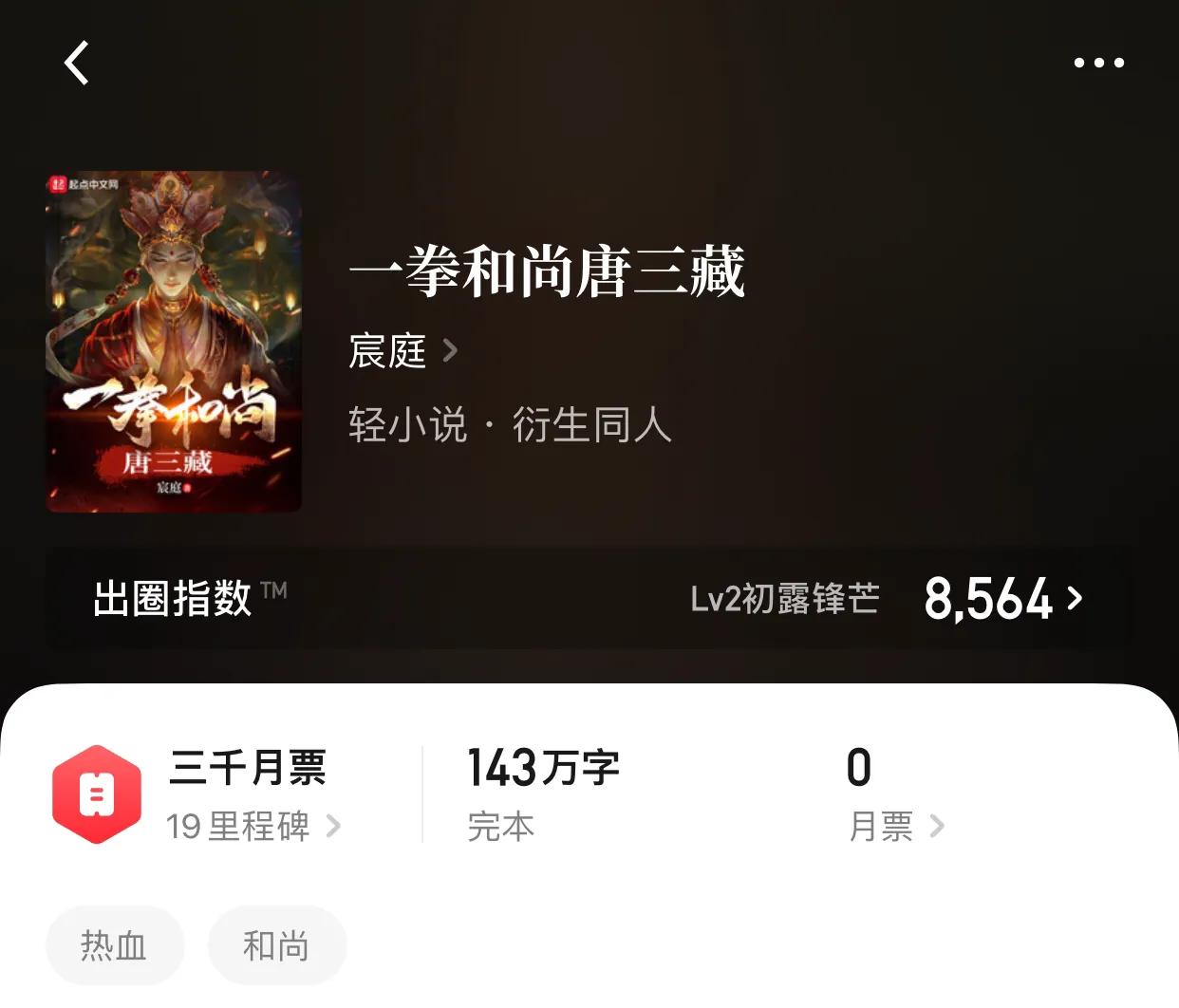Open the 出圈指数 score details
This screenshot has height=1008, width=1179.
pos(1002,599)
